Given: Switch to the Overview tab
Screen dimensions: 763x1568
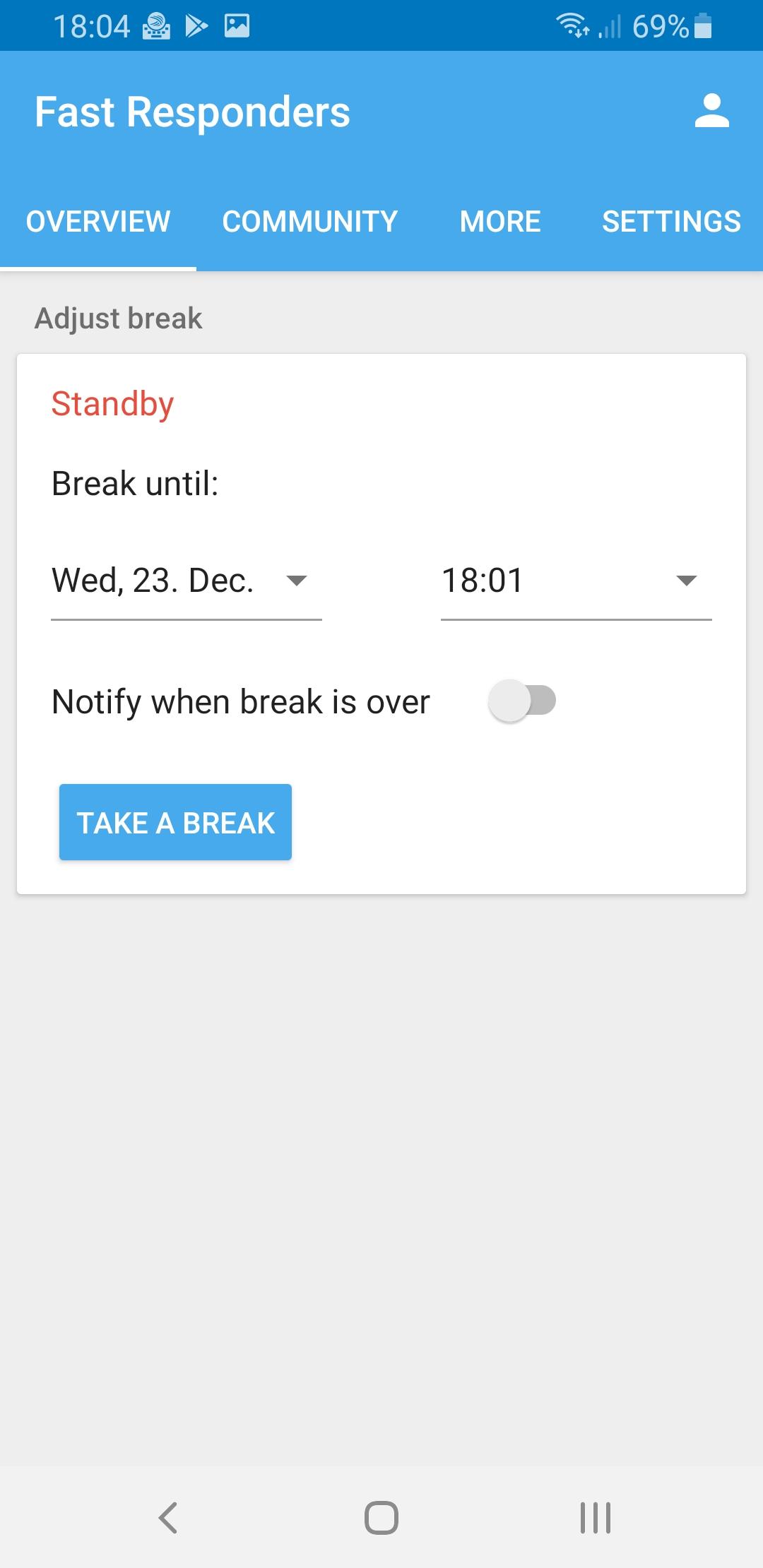Looking at the screenshot, I should tap(98, 221).
